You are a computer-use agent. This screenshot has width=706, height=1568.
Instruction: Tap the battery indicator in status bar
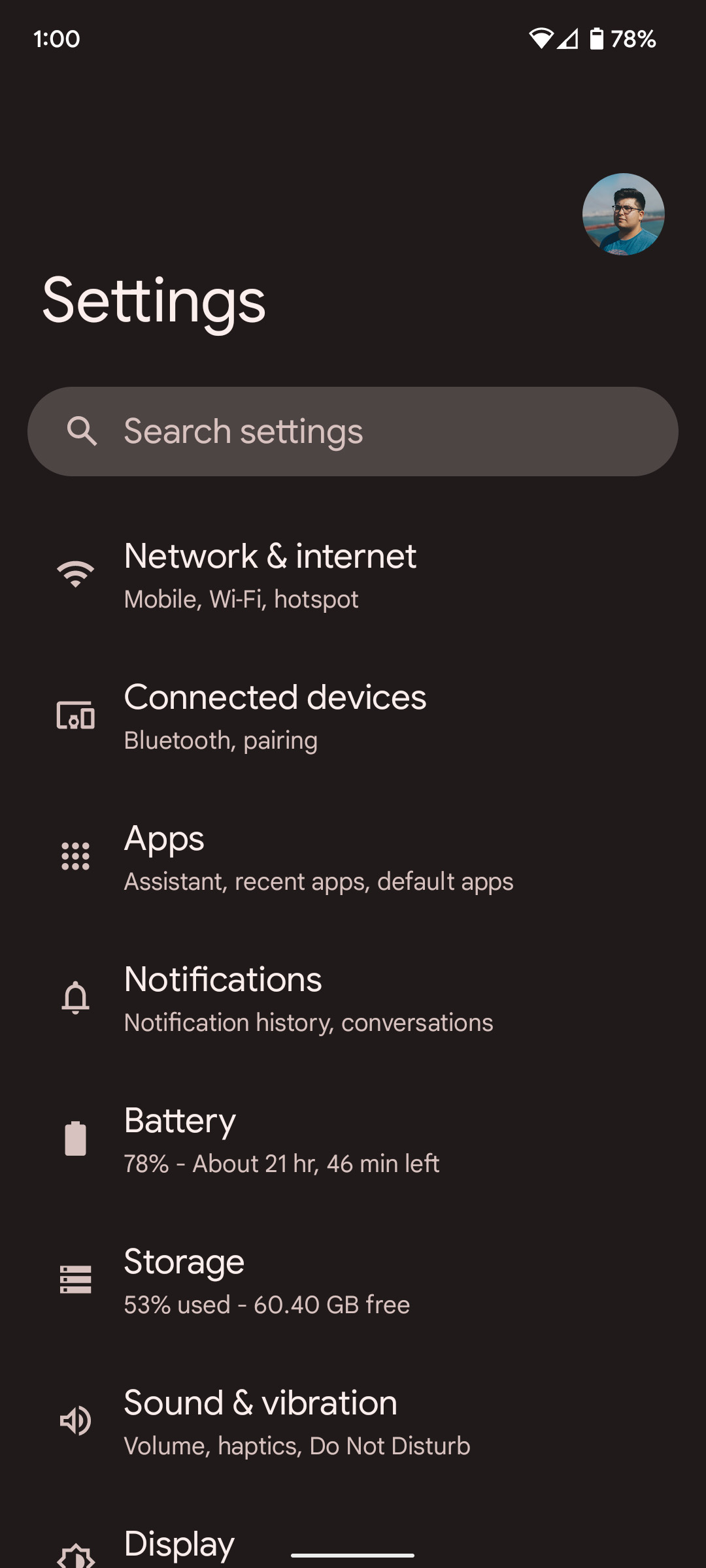[597, 39]
